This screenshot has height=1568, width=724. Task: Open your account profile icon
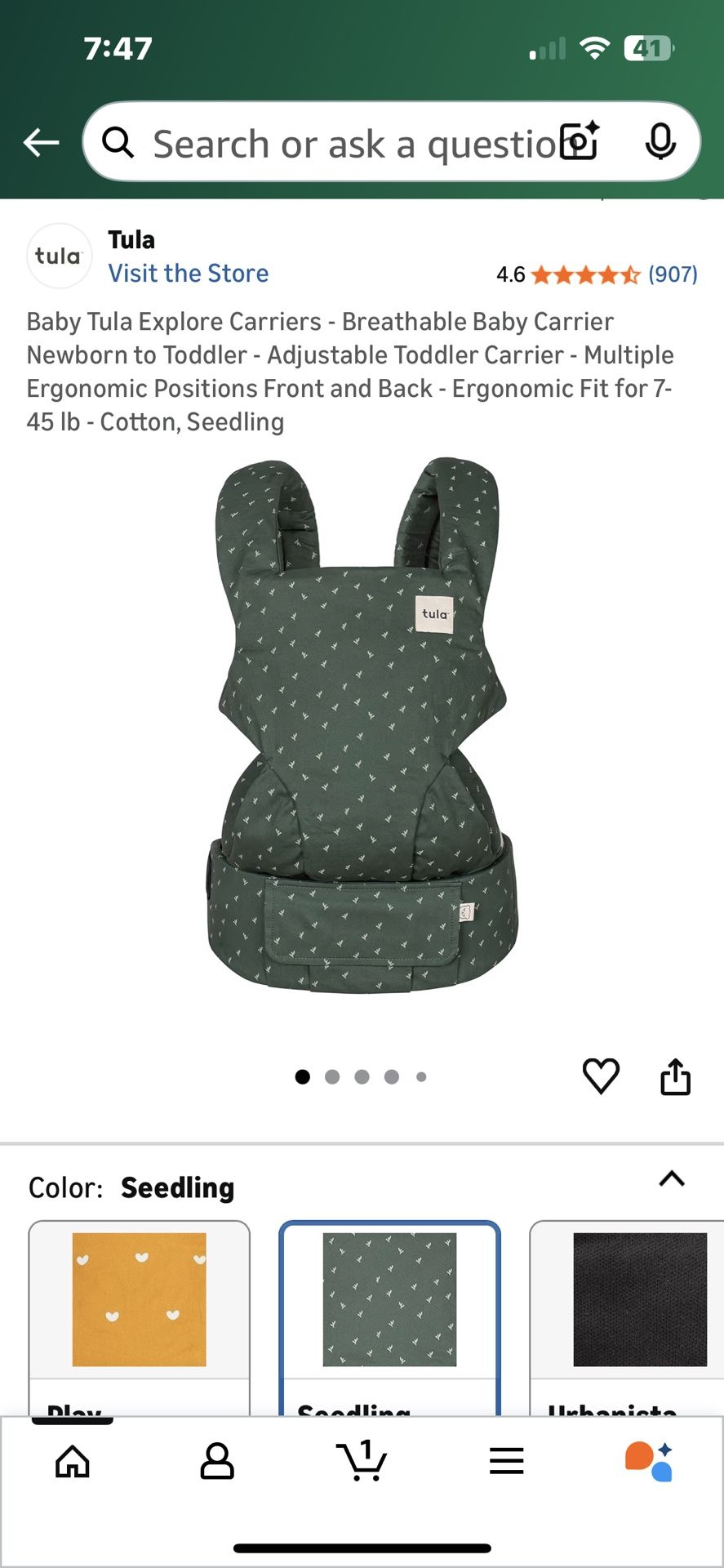point(217,1461)
